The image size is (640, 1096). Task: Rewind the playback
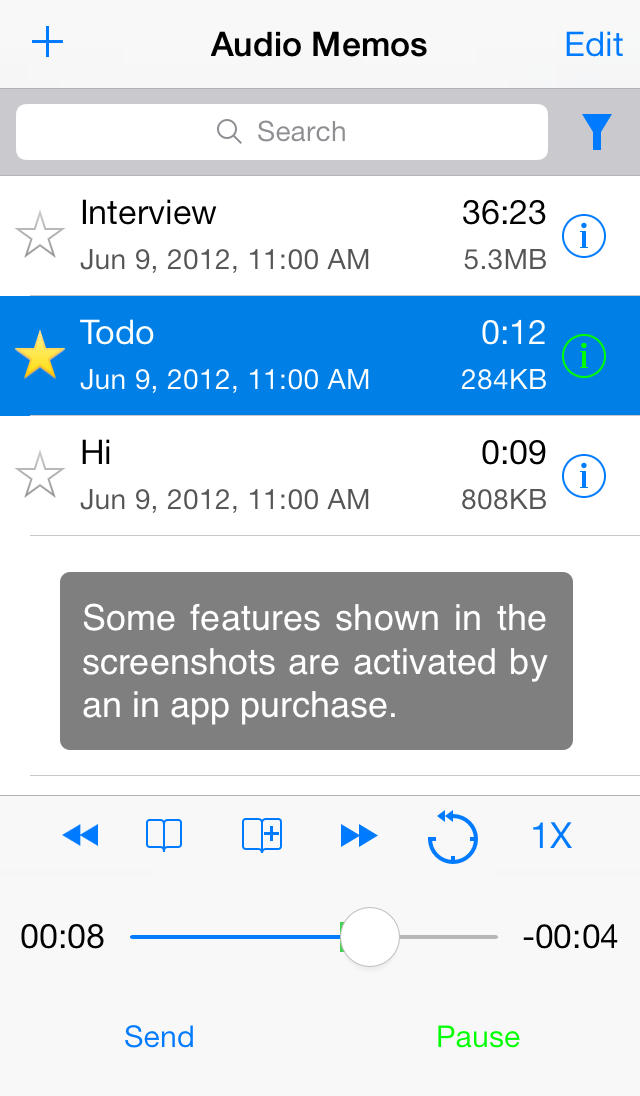[80, 835]
